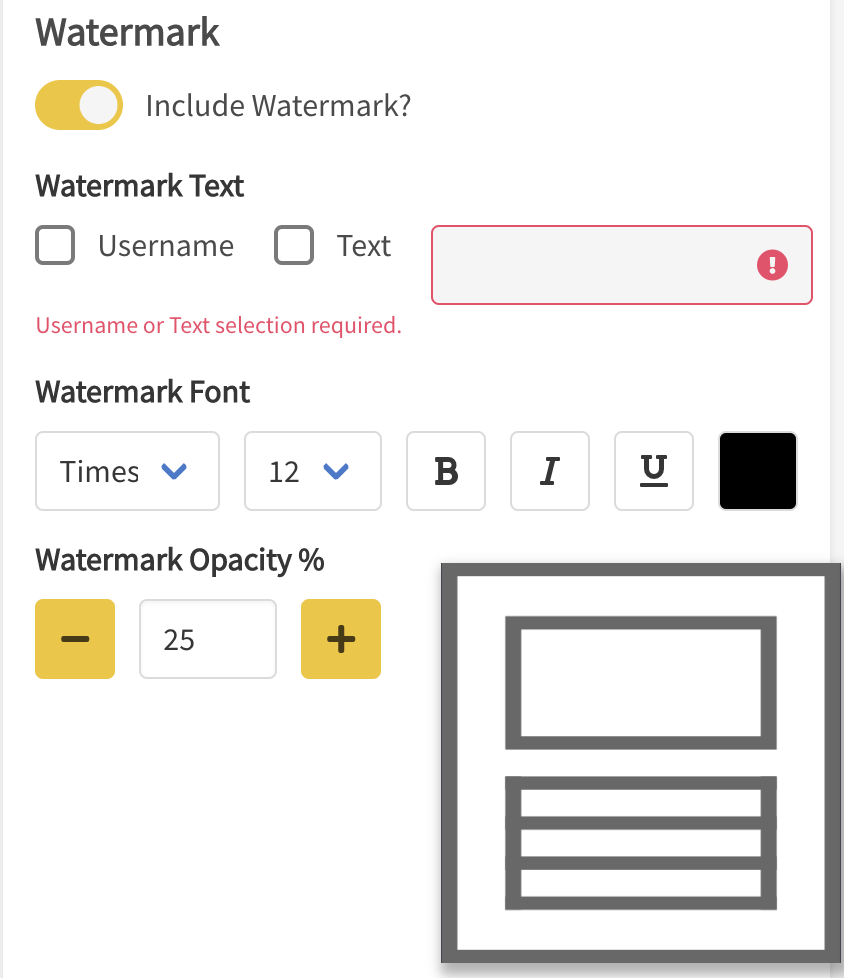Edit the opacity value field showing 25

tap(207, 639)
